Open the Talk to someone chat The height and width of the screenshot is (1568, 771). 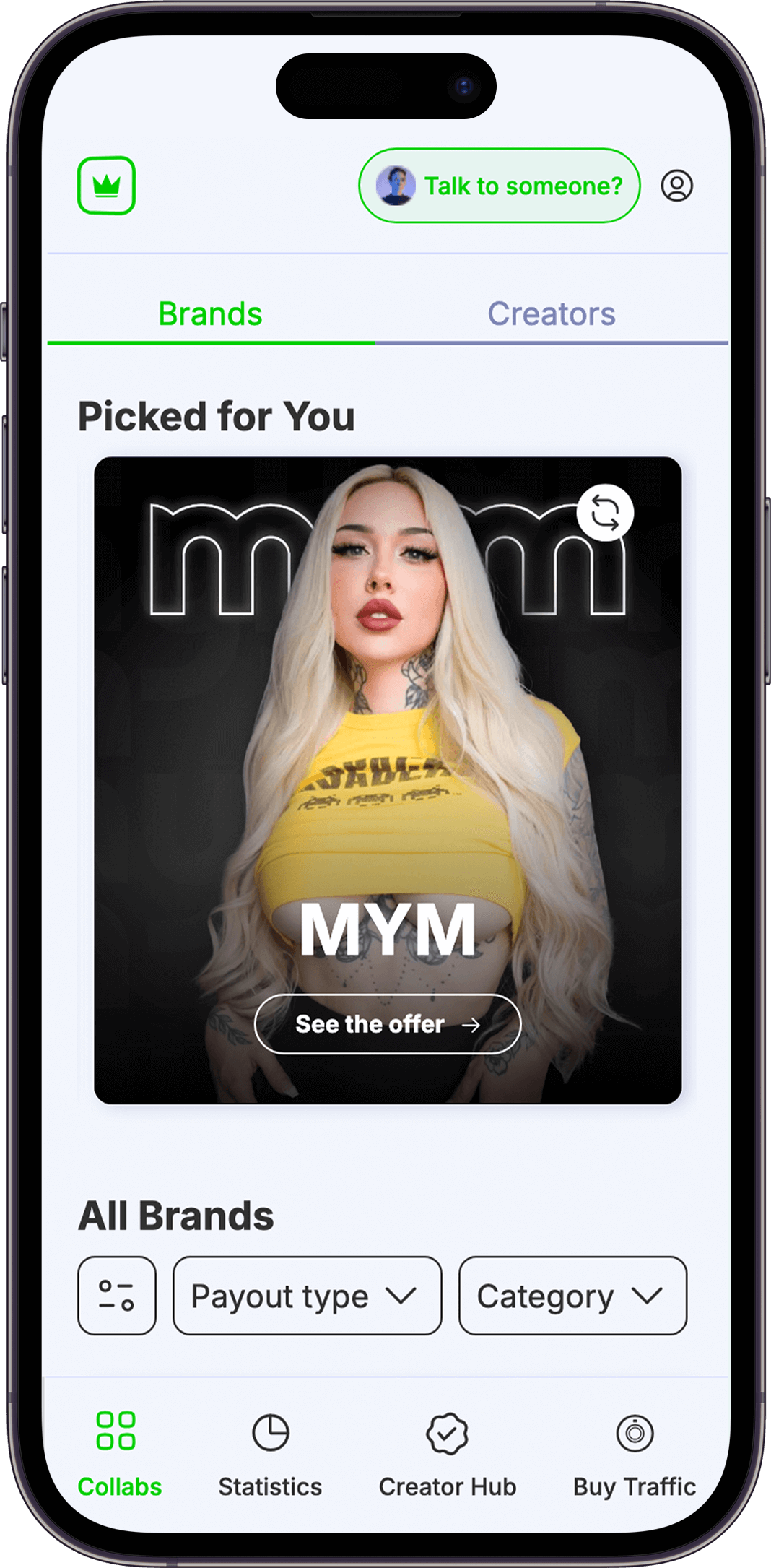499,186
